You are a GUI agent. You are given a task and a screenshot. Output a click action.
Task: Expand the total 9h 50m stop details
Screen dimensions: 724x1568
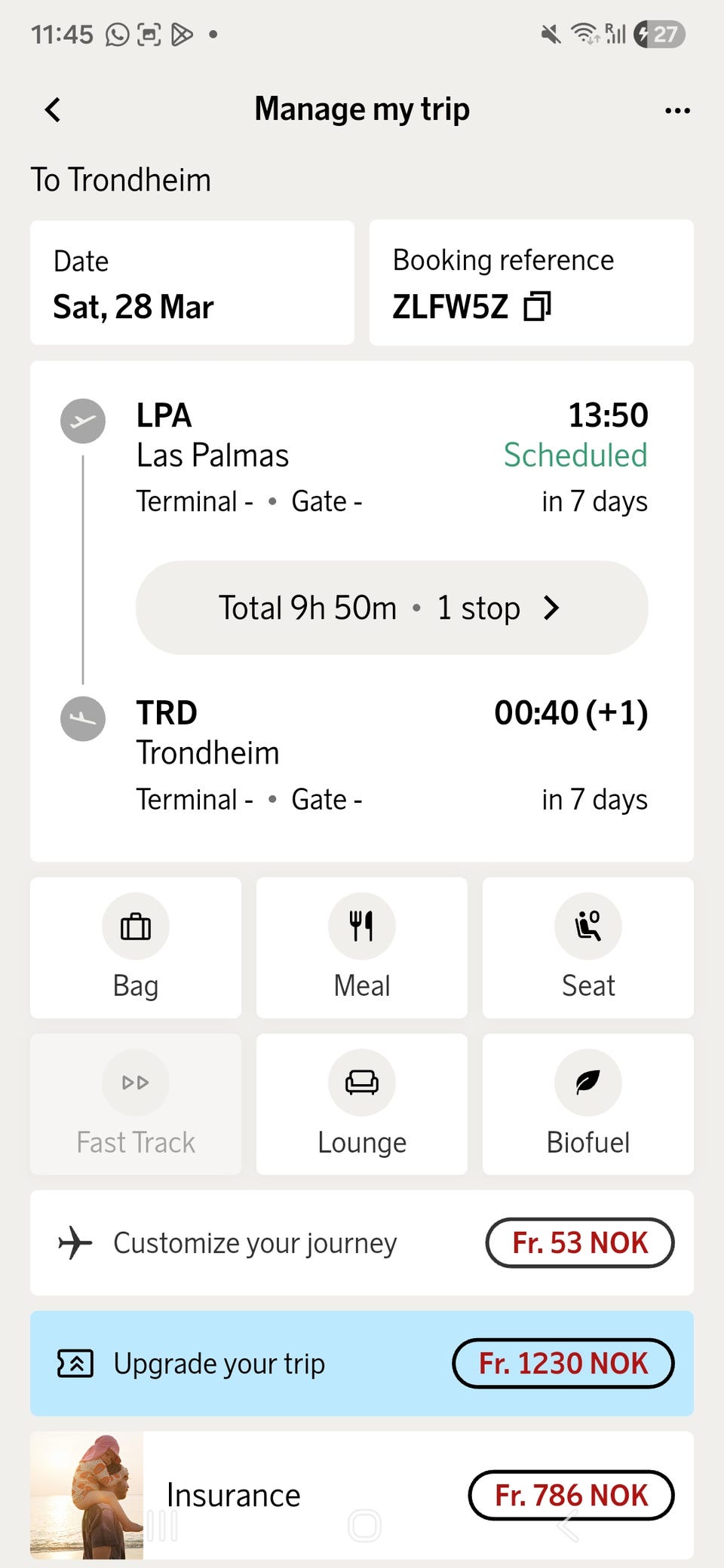coord(391,608)
